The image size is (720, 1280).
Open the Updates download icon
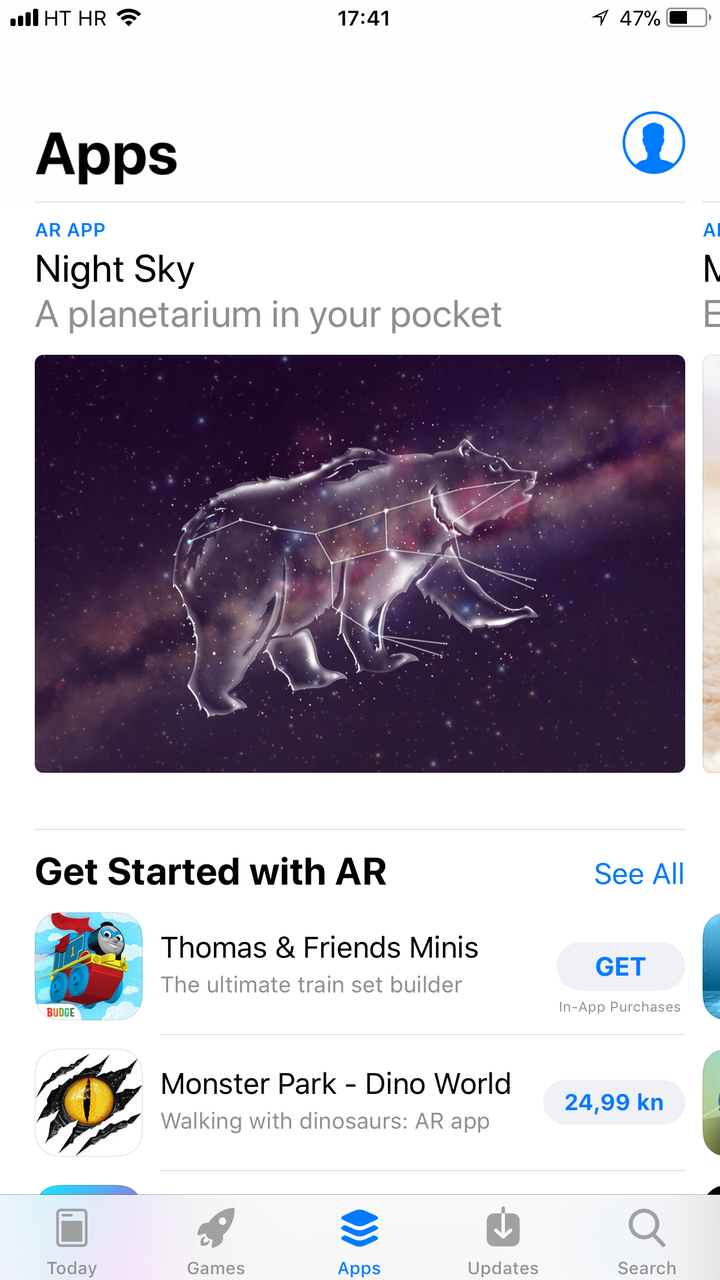click(503, 1227)
